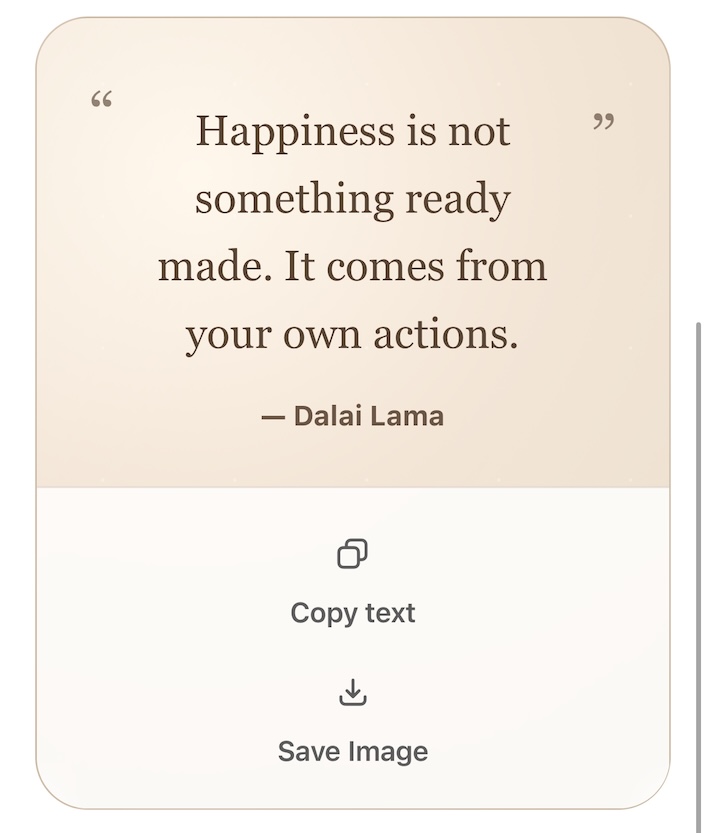
Task: Copy the quote text
Action: (x=352, y=582)
